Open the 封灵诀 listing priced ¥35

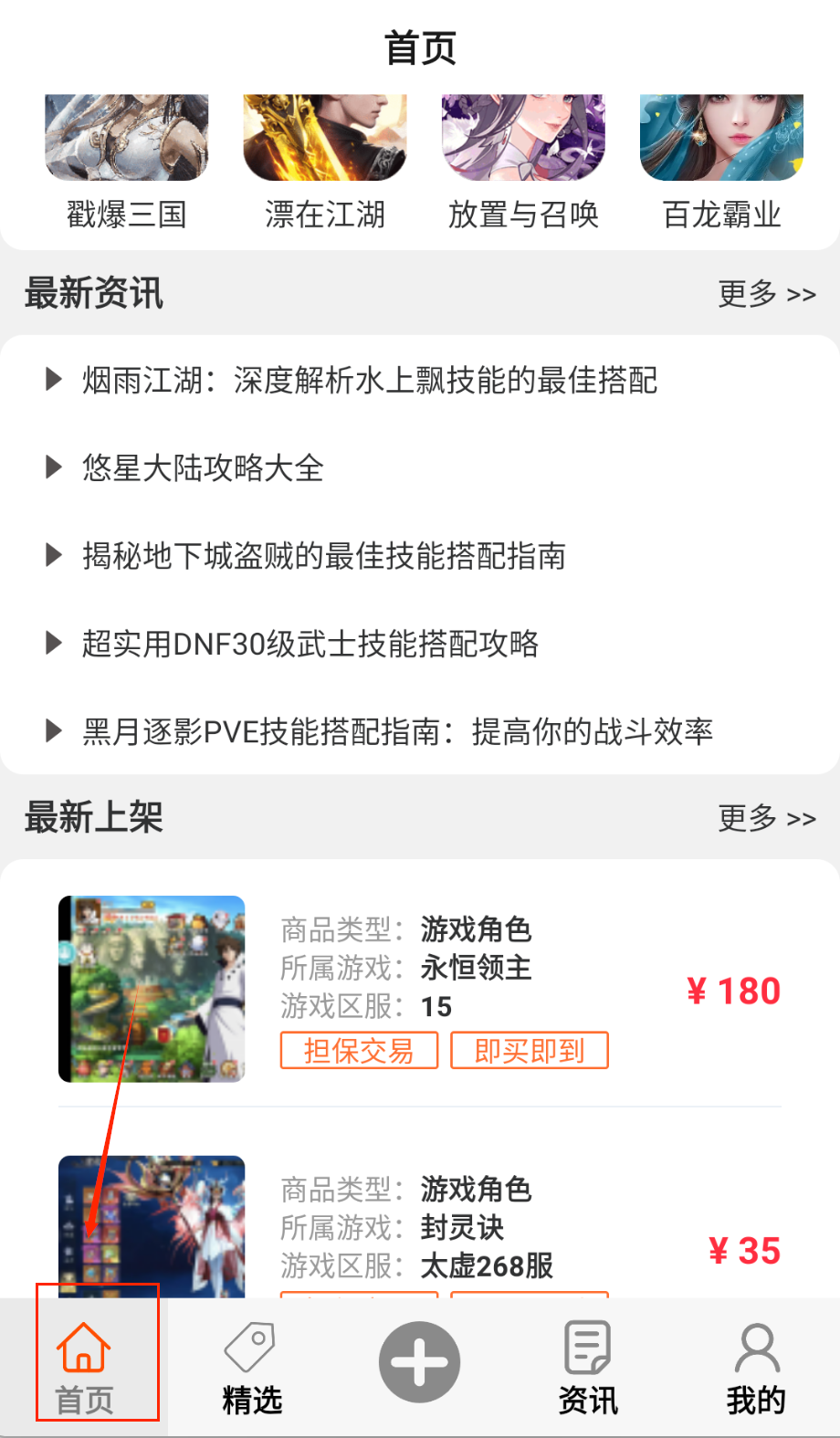click(x=420, y=1228)
